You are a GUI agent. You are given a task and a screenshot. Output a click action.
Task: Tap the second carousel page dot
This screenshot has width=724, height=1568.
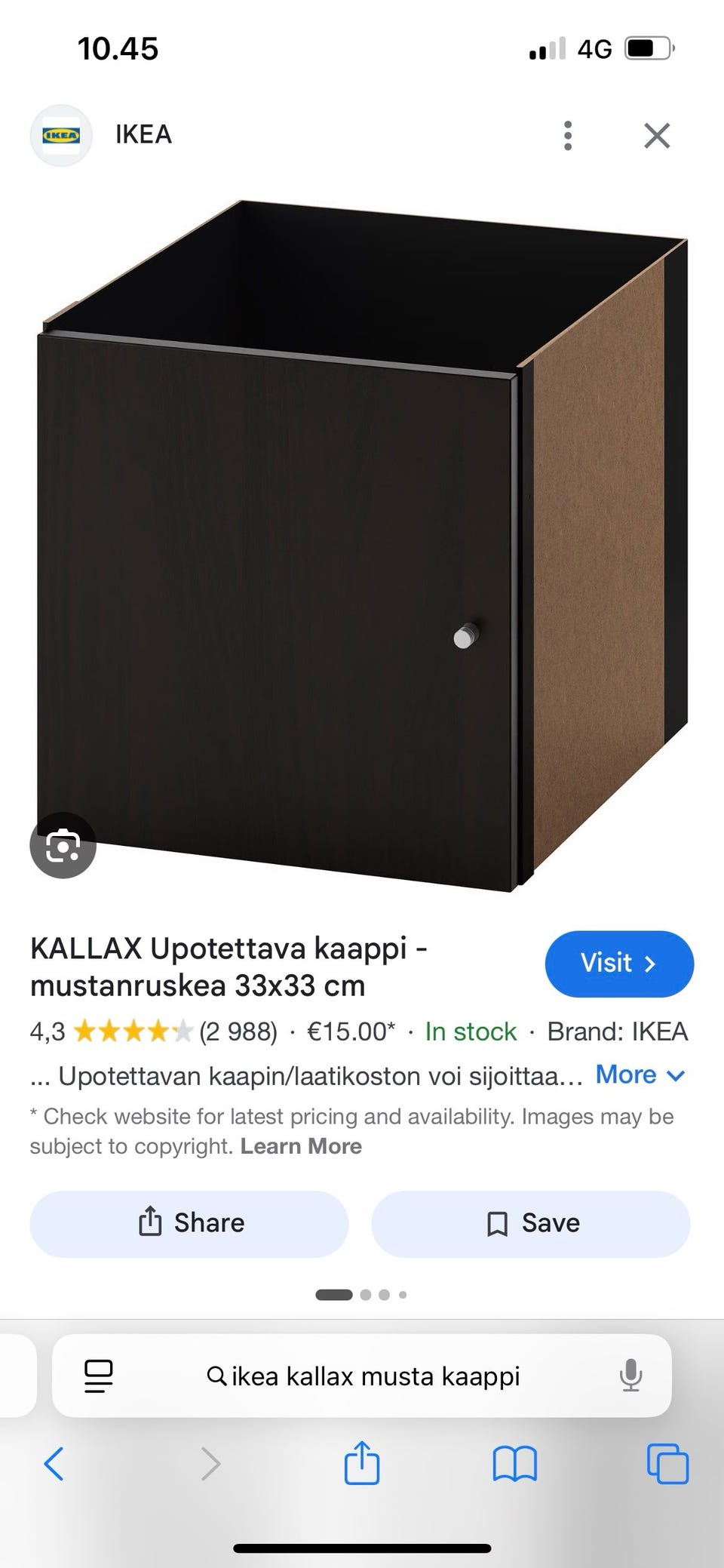pyautogui.click(x=365, y=1295)
